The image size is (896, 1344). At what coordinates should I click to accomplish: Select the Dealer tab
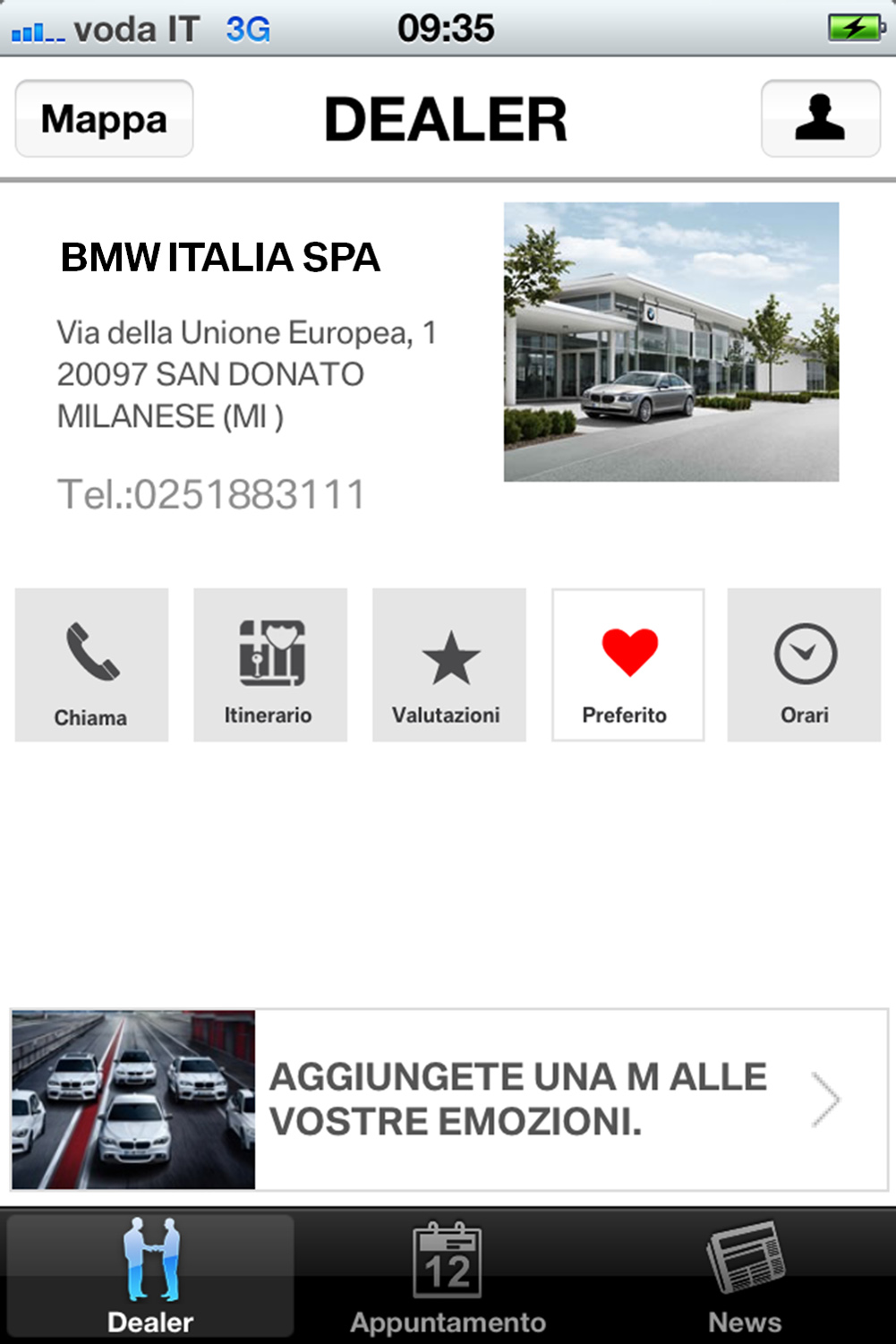150,1277
